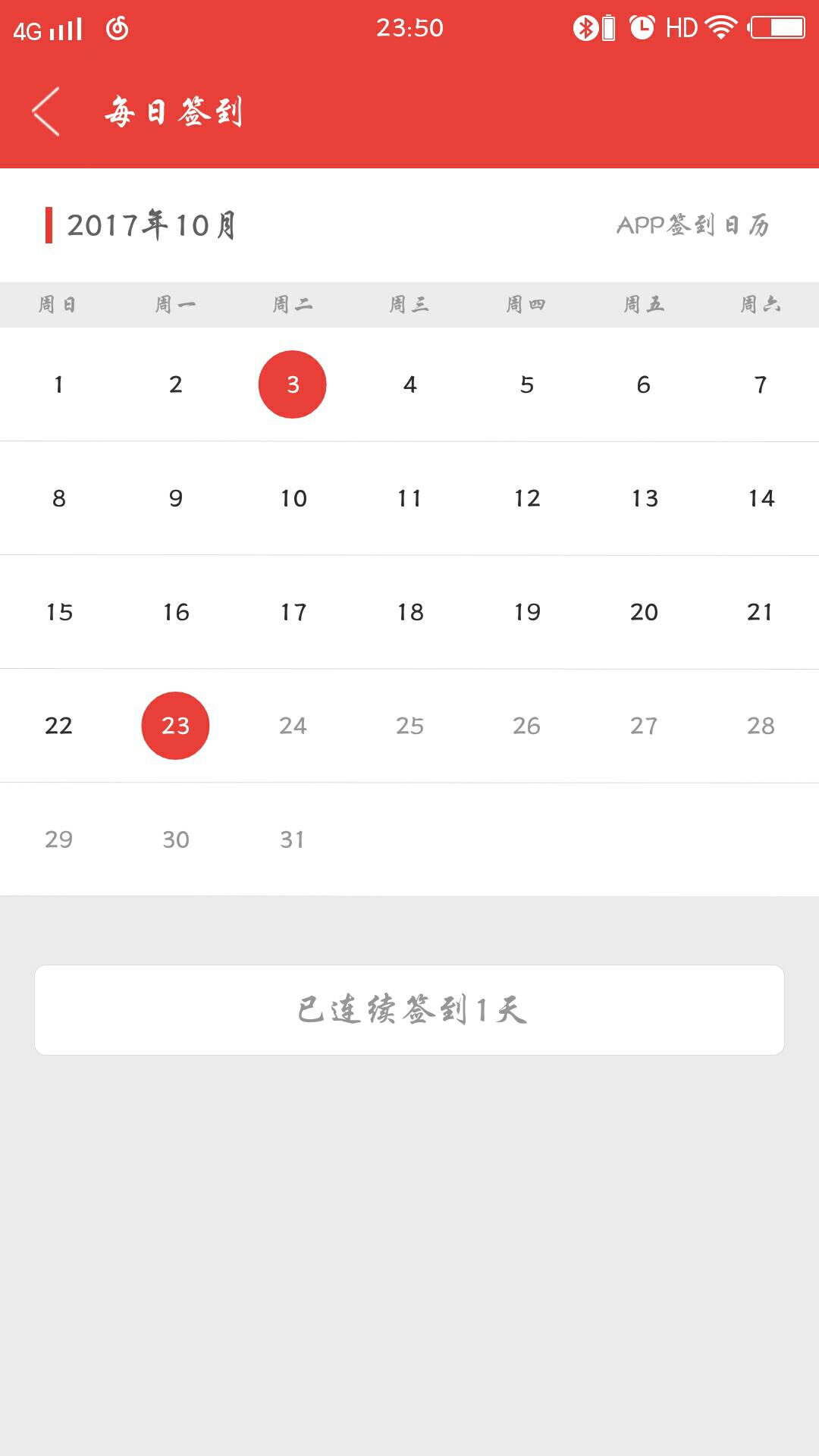The image size is (819, 1456).
Task: Tap the 已连续签到1天 button
Action: (x=409, y=1009)
